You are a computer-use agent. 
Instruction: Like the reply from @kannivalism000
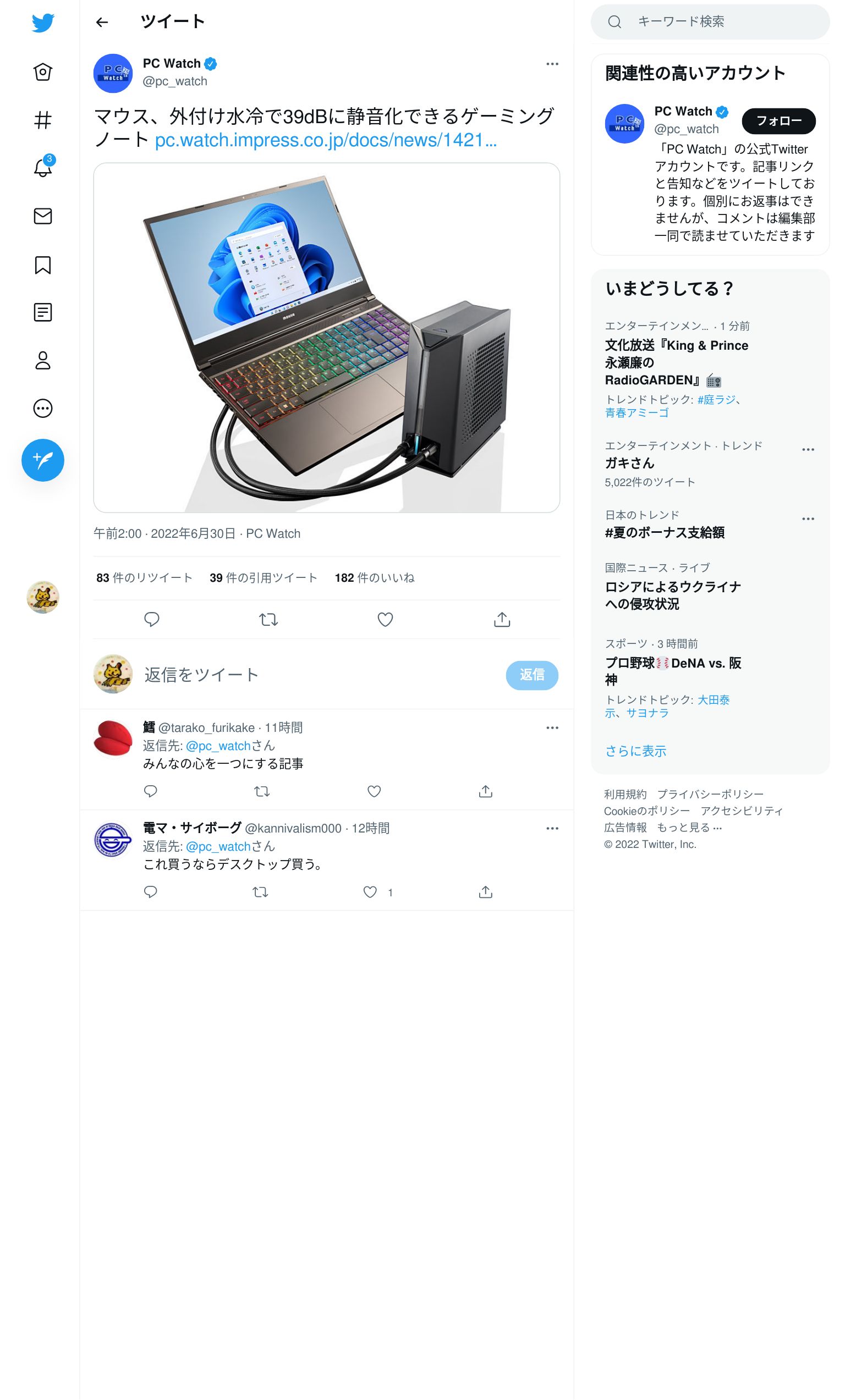tap(370, 892)
